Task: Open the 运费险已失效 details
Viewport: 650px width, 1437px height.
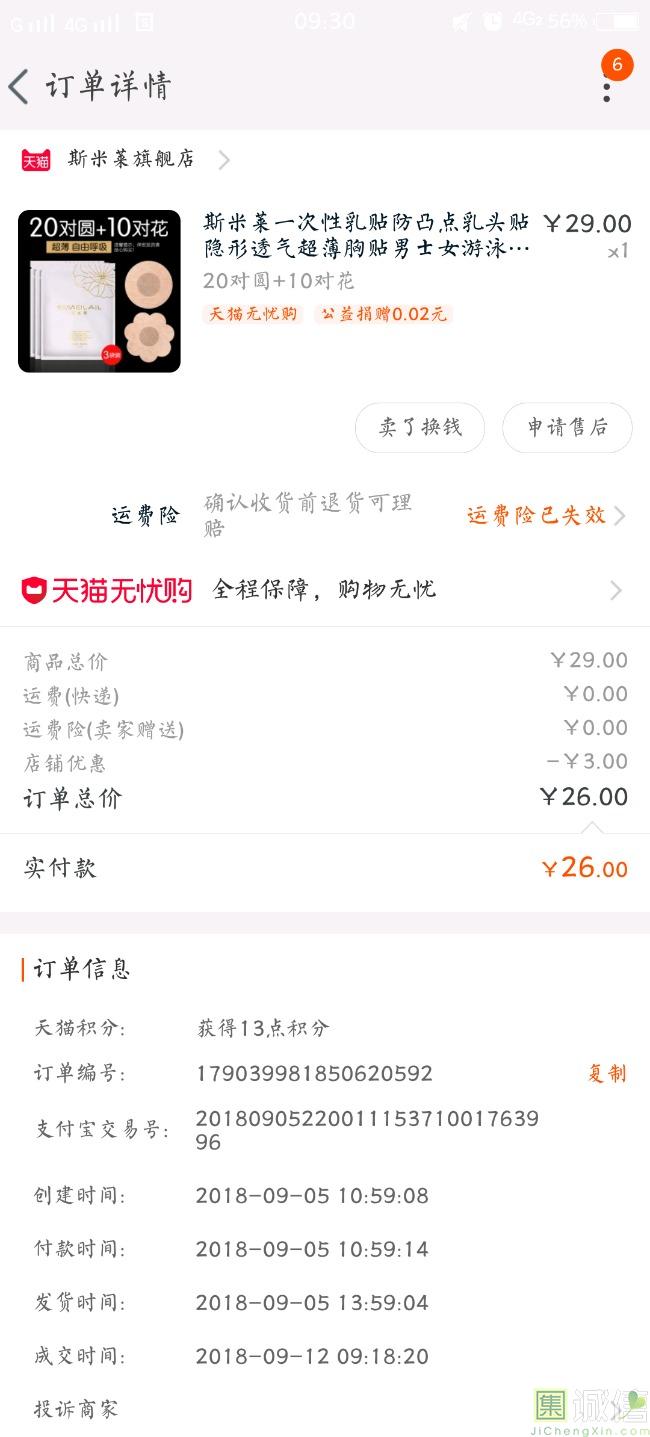Action: click(545, 515)
